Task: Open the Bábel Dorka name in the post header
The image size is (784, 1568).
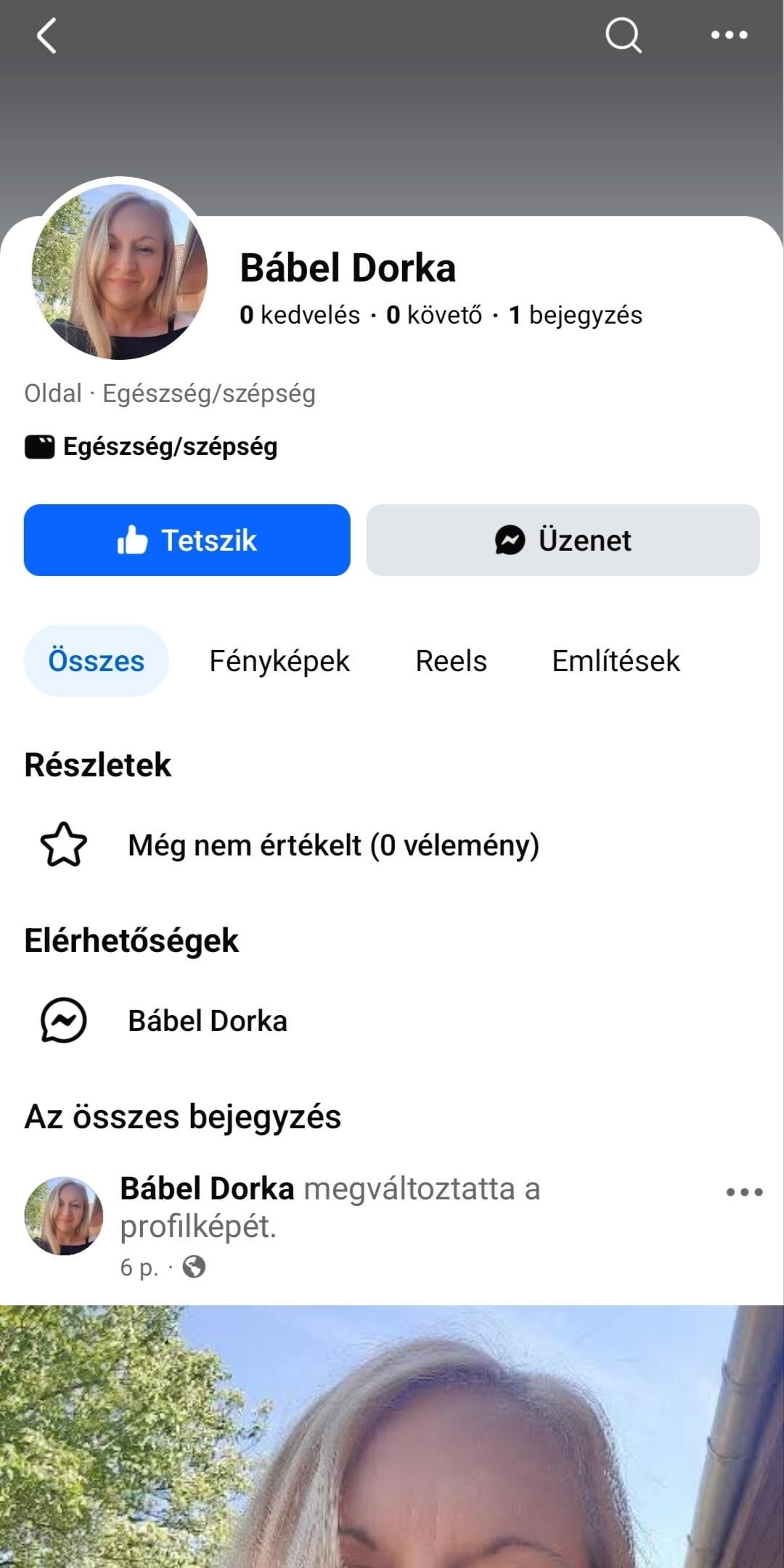Action: (207, 1189)
